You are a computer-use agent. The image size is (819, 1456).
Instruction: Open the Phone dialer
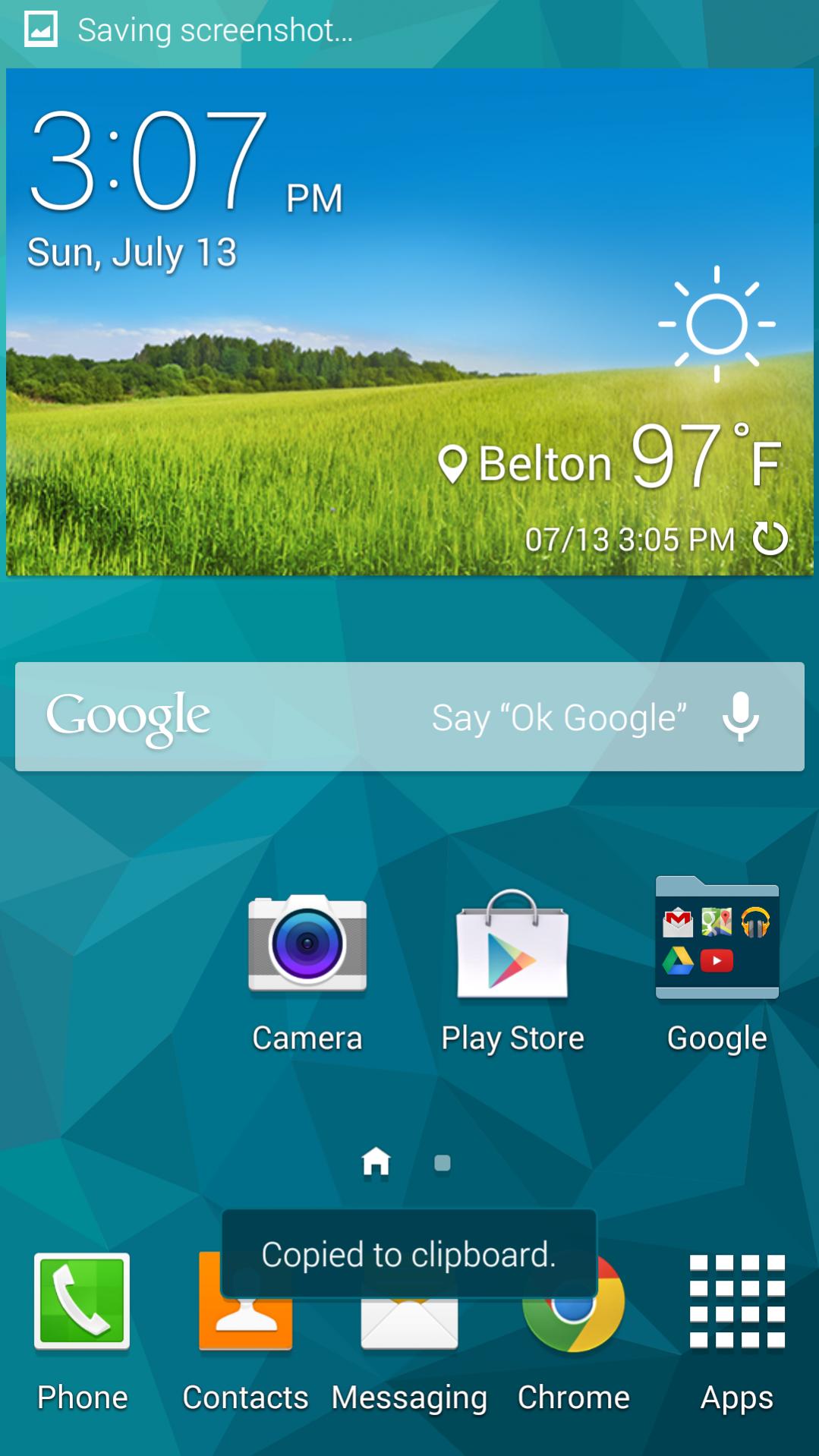pos(82,1302)
